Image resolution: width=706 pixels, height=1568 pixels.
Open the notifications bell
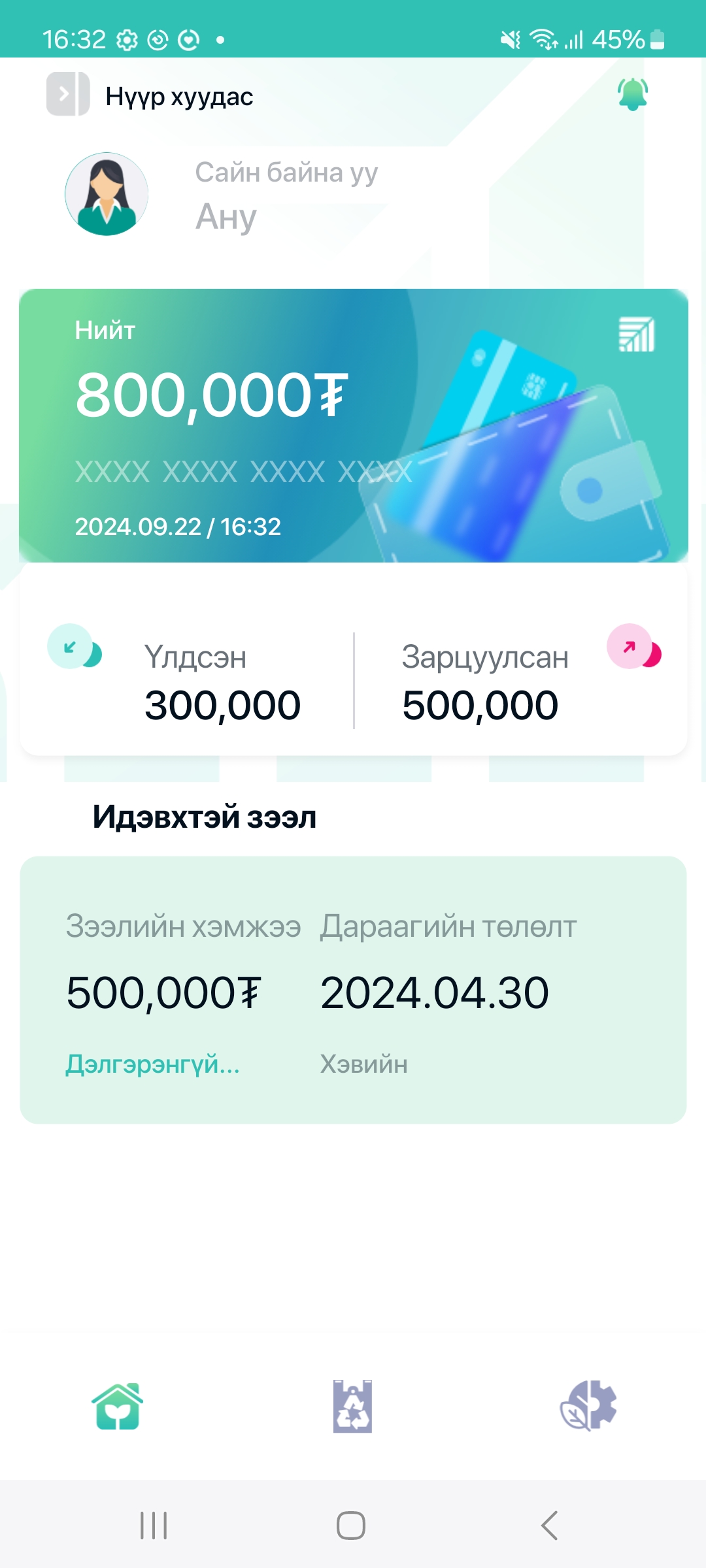point(632,94)
